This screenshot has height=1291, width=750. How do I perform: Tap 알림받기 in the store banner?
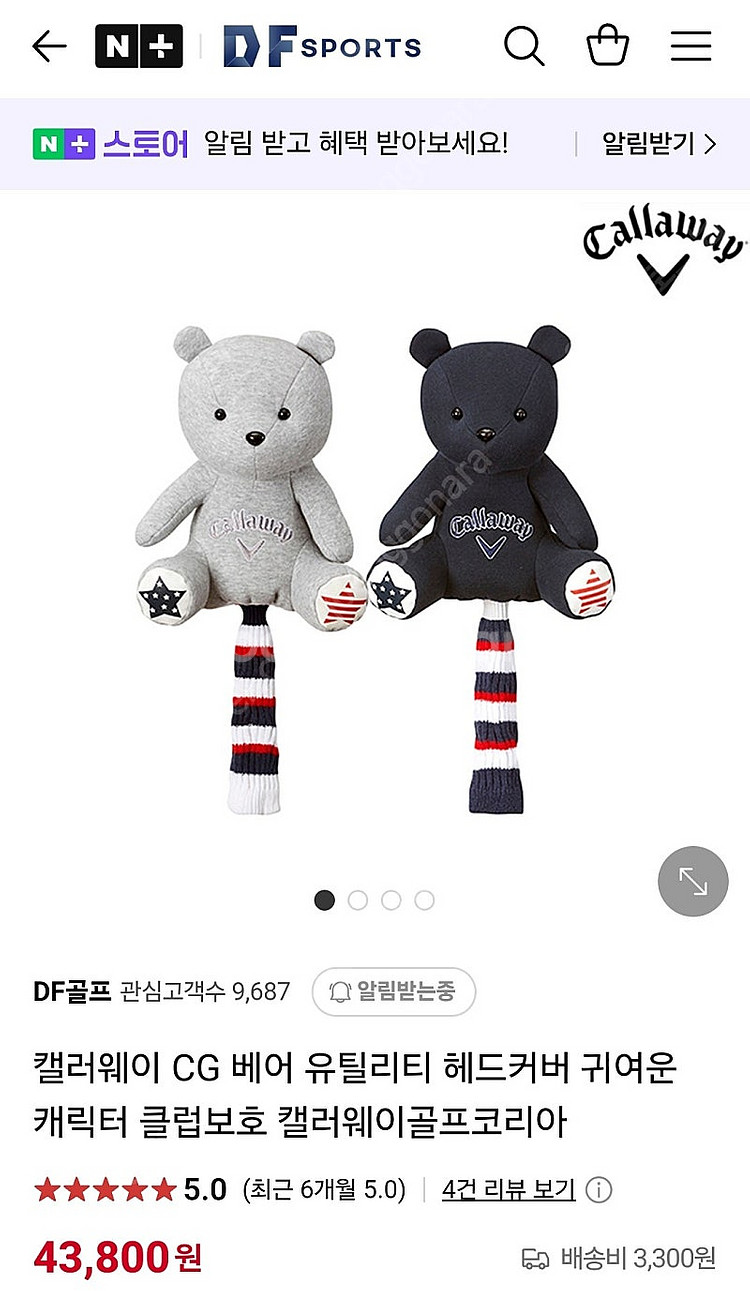click(x=659, y=144)
